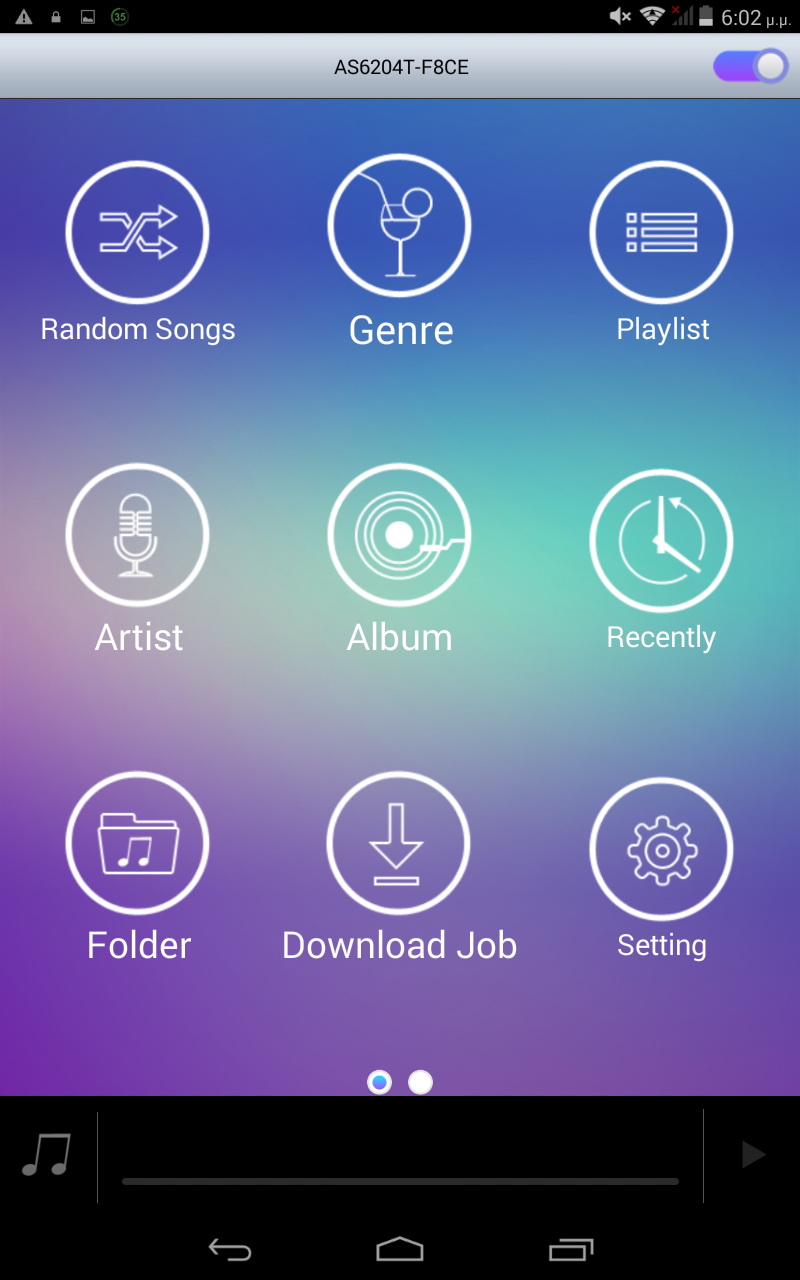Tap the playback progress bar
800x1280 pixels.
tap(400, 1181)
